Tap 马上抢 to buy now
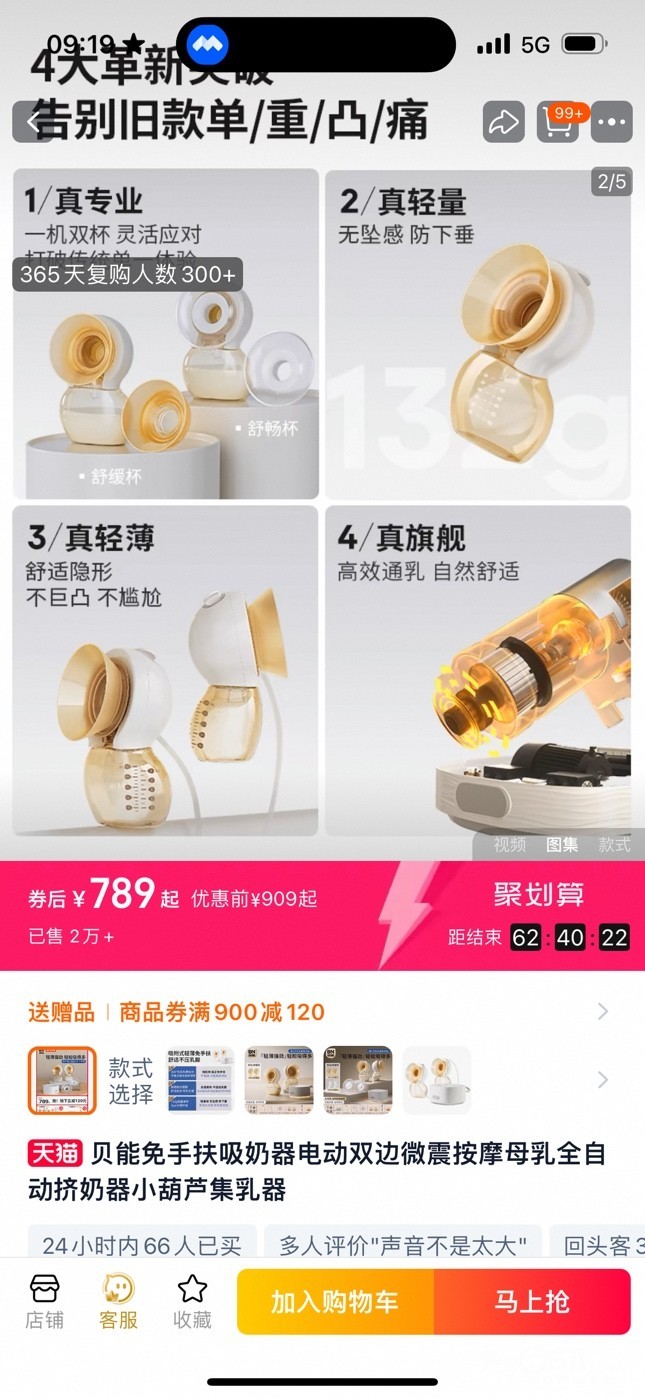The image size is (645, 1398). pos(532,1301)
